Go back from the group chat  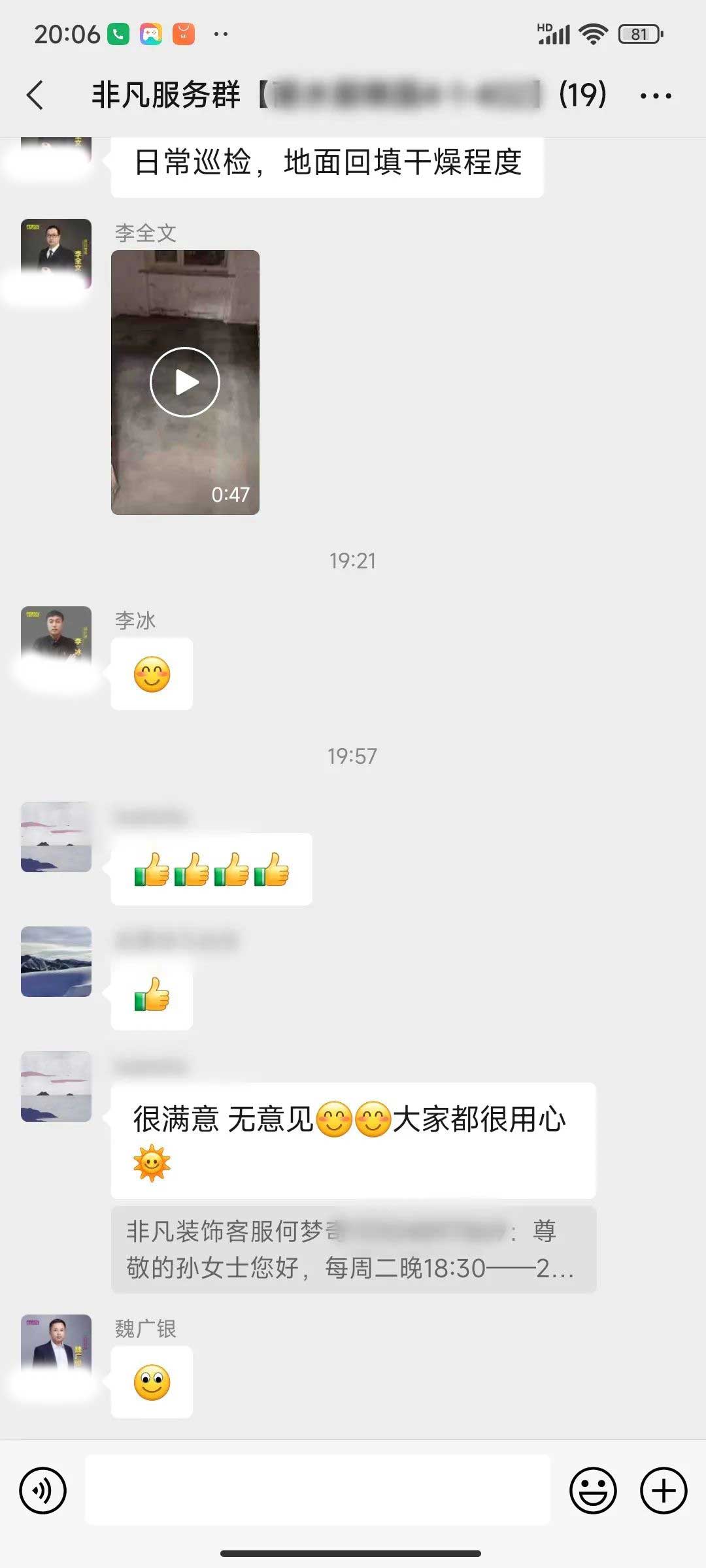[x=36, y=95]
